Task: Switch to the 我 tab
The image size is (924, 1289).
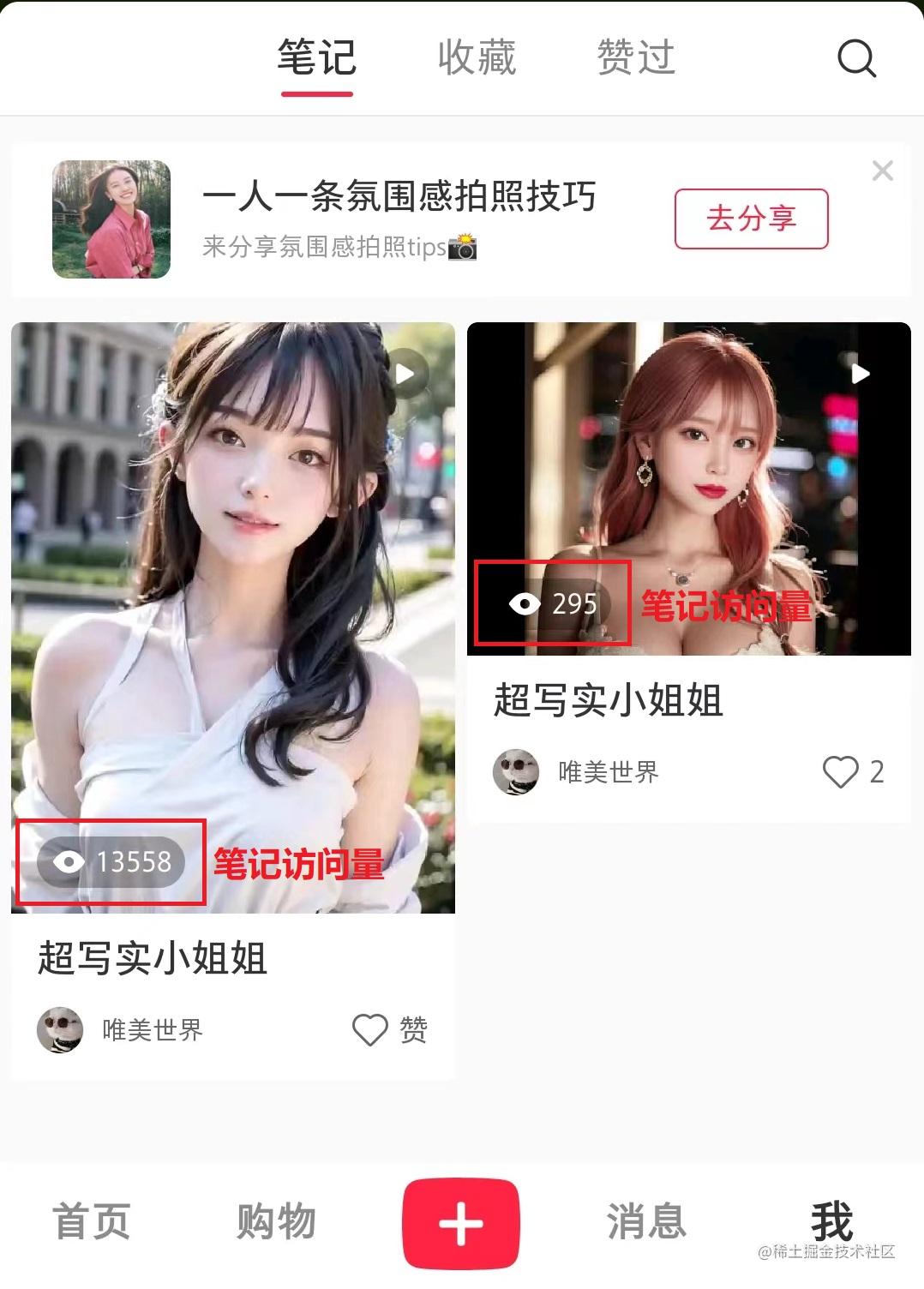Action: [831, 1220]
